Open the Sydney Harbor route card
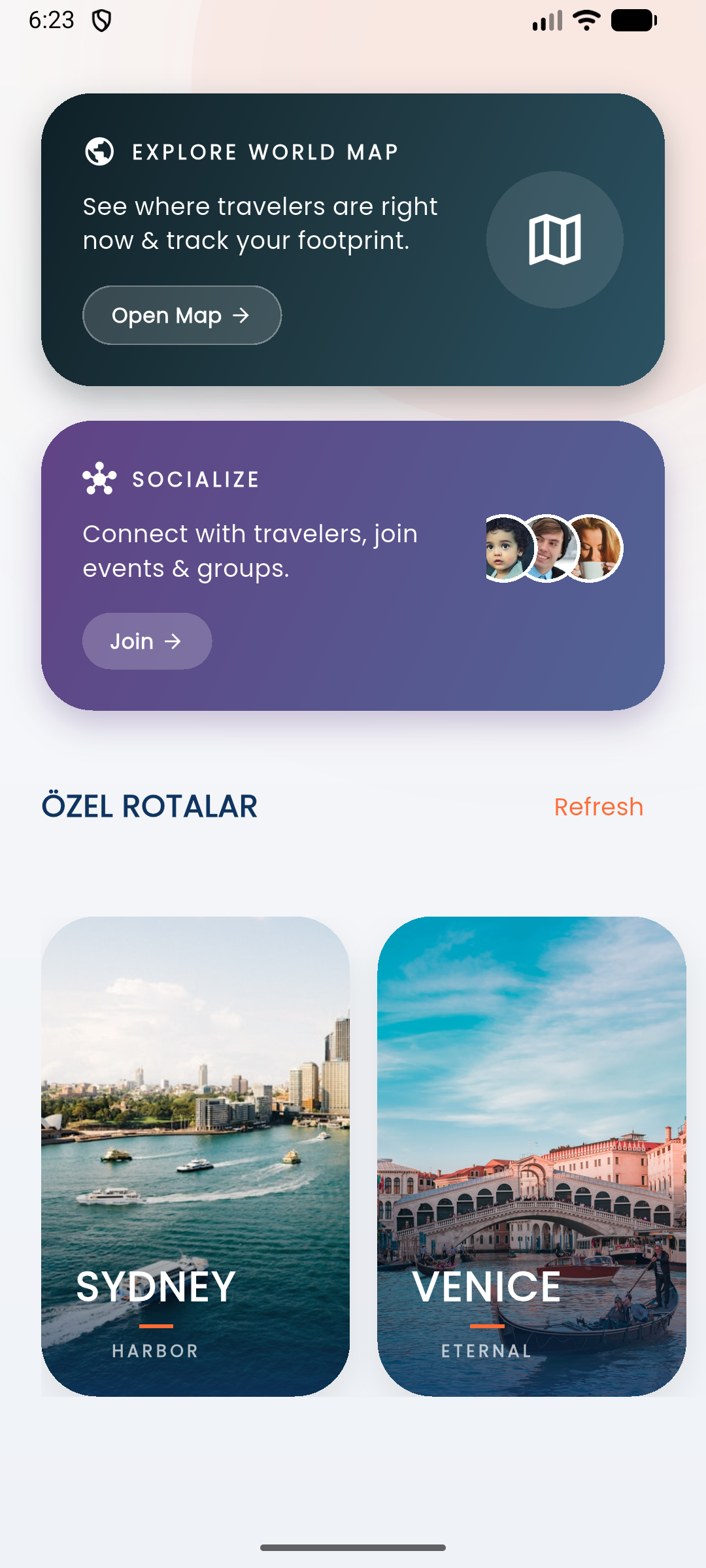The height and width of the screenshot is (1568, 706). click(195, 1156)
